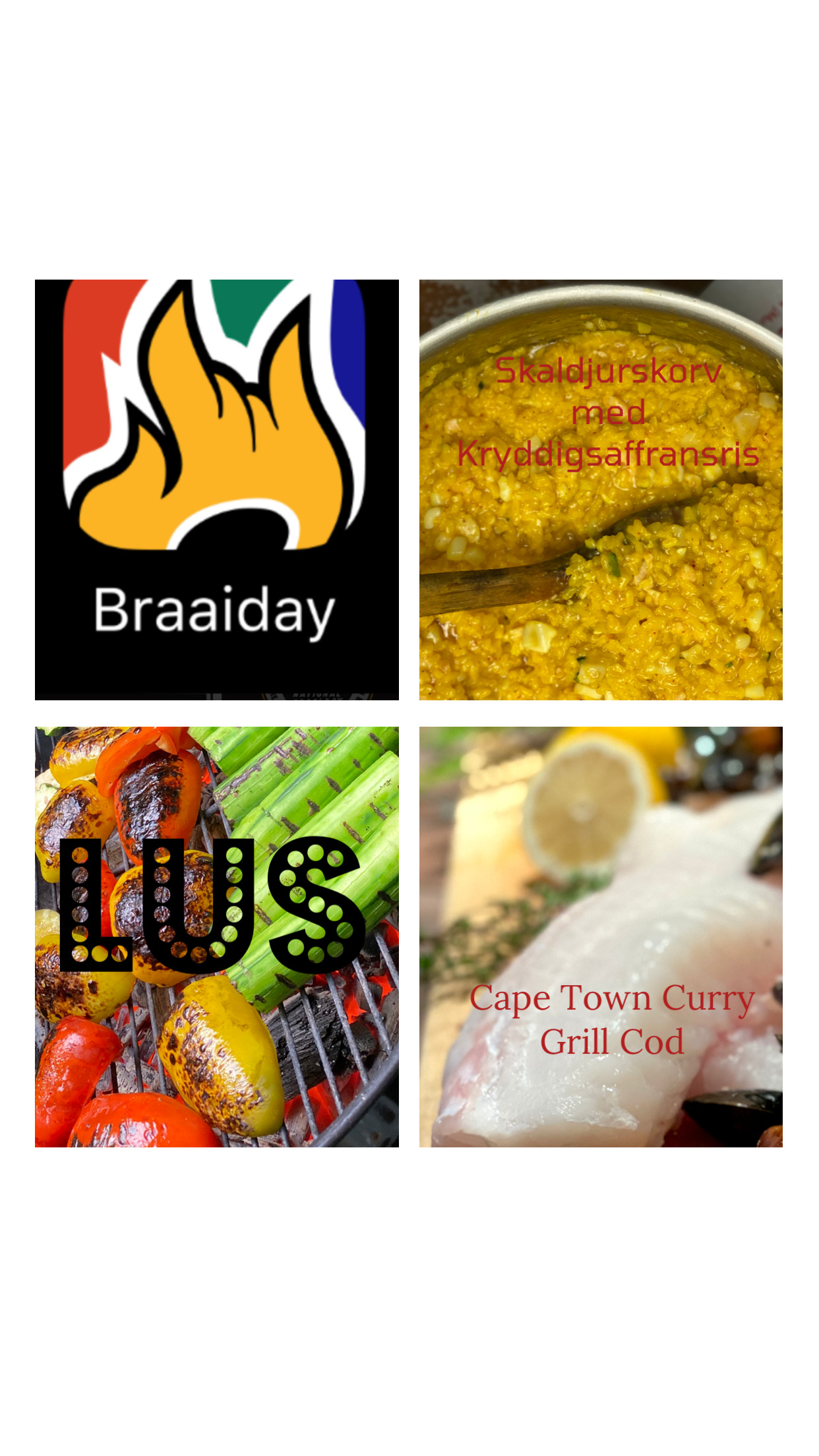This screenshot has width=819, height=1456.
Task: Open Skaldjurskorv med Kryddigsaffransris recipe tile
Action: click(601, 489)
